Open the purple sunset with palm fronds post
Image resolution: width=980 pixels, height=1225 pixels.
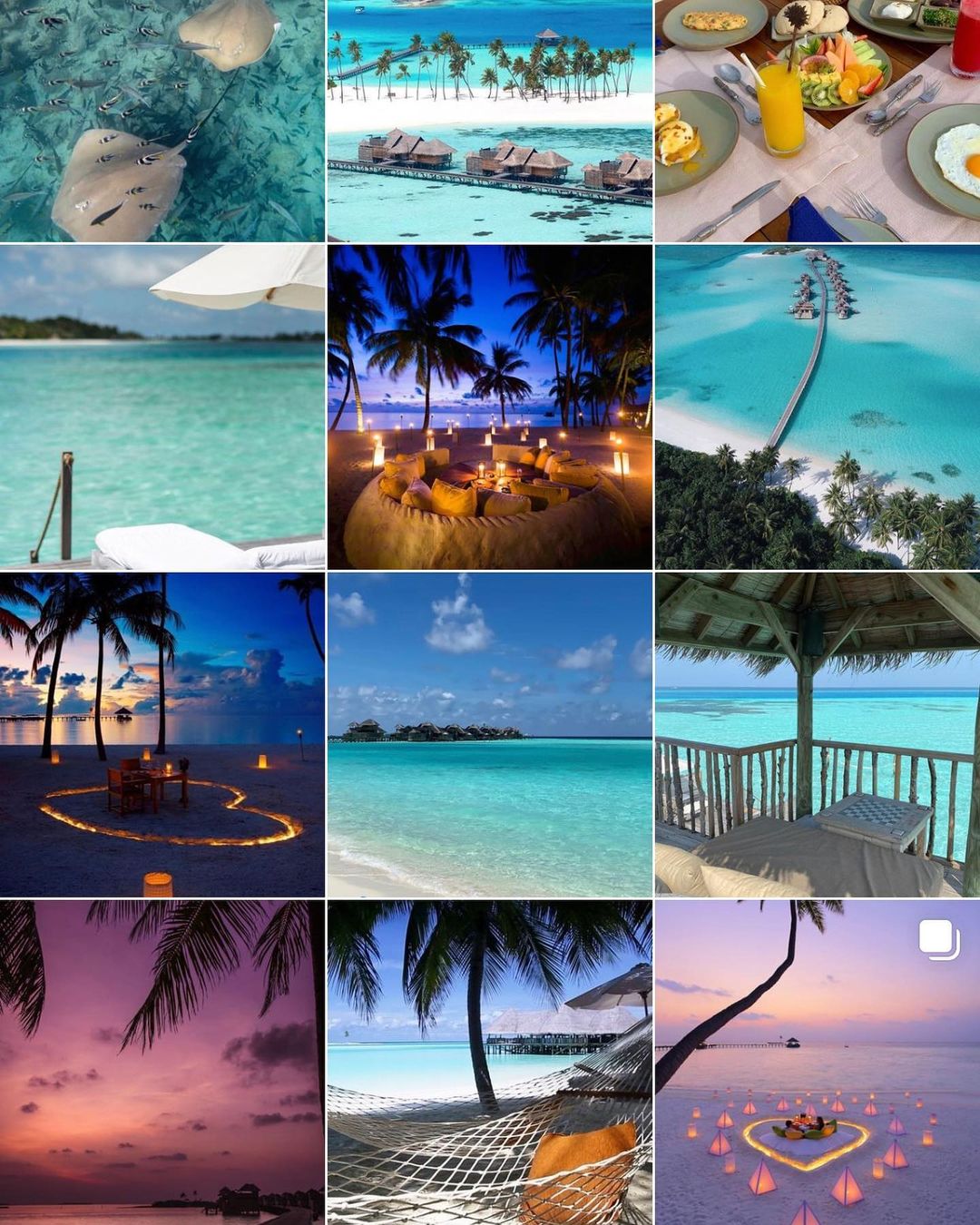click(x=162, y=1063)
